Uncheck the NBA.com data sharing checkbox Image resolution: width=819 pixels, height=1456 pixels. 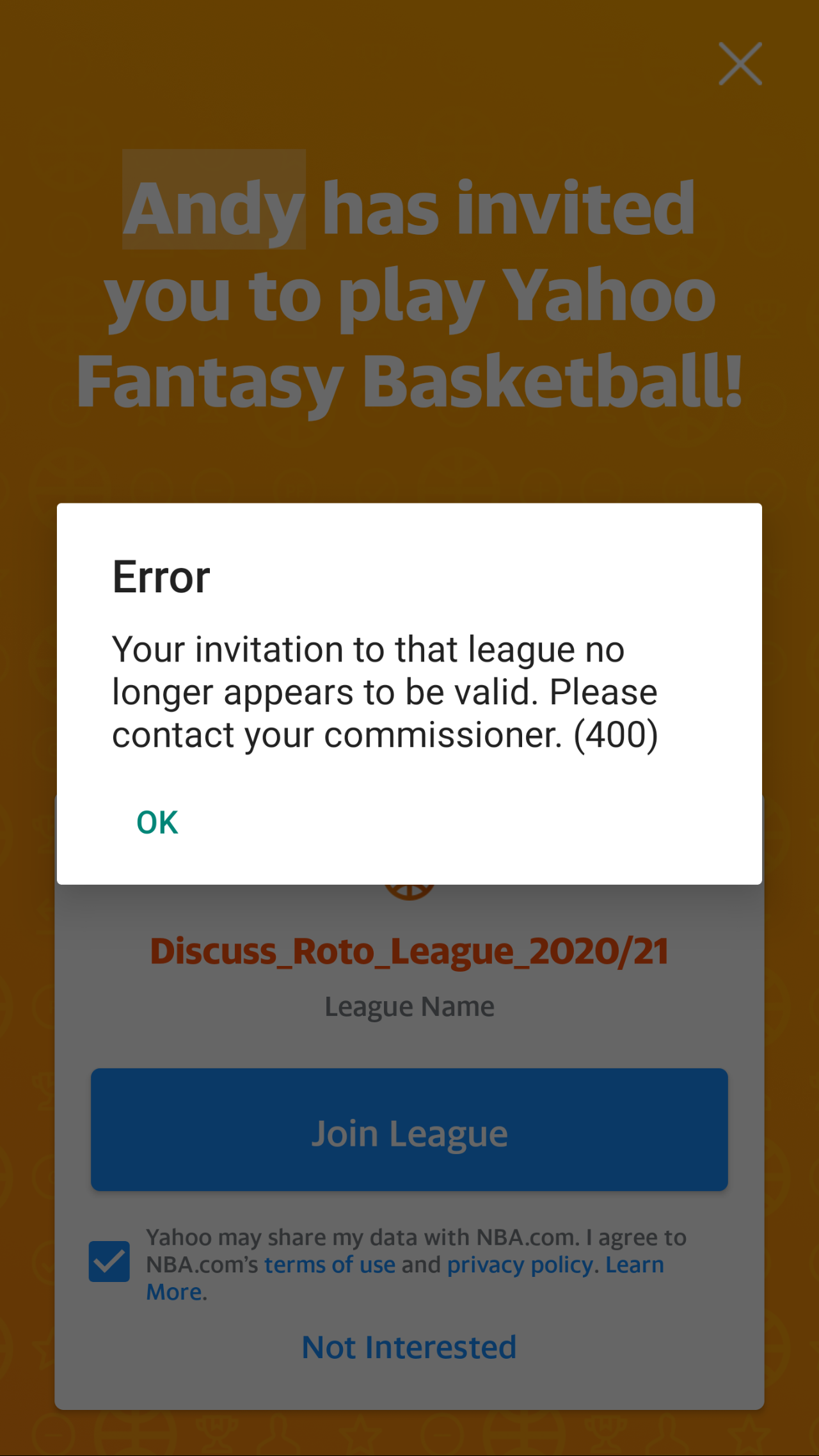tap(109, 1262)
